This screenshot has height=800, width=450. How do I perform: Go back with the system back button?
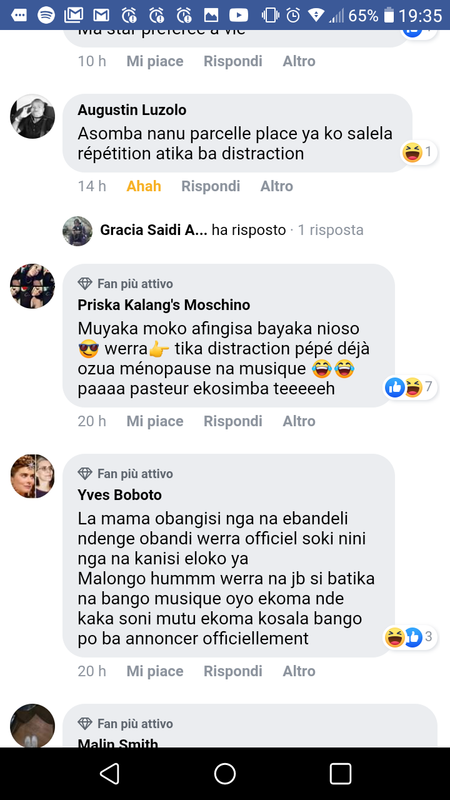[x=109, y=773]
